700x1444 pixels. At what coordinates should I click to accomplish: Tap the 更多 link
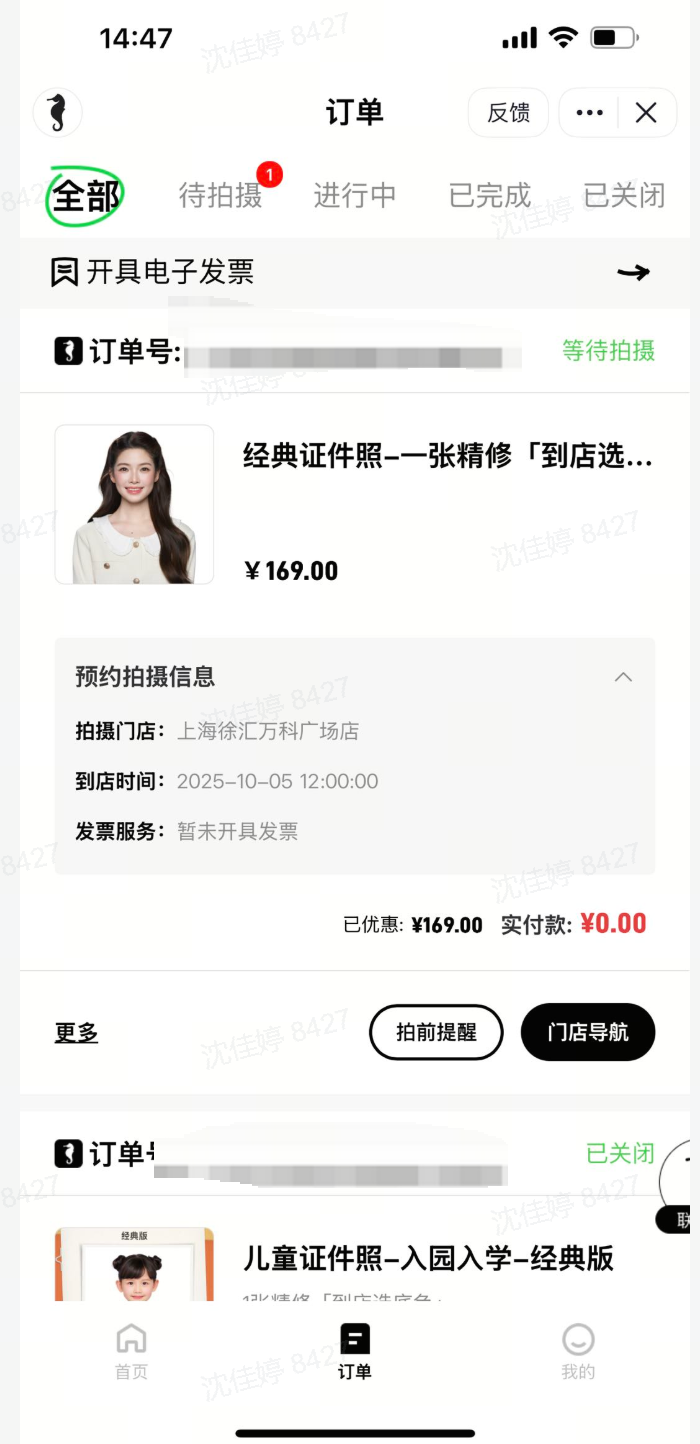76,1033
